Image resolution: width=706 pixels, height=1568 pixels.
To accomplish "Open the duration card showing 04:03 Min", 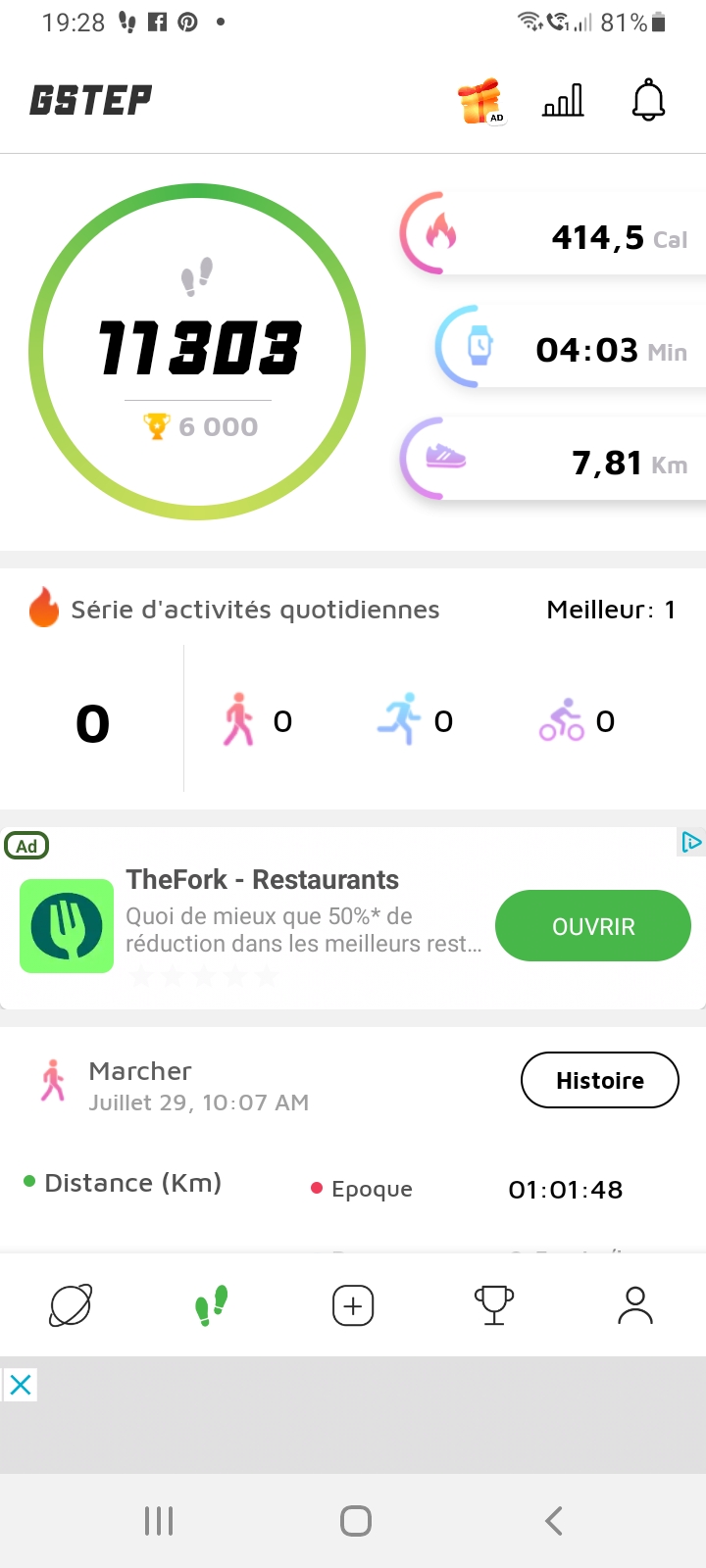I will [571, 347].
